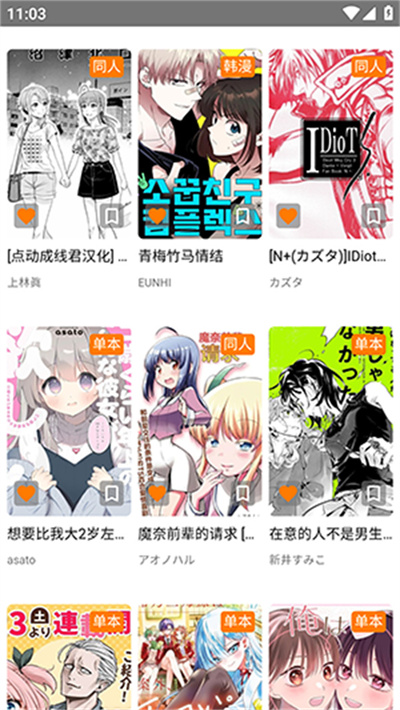The image size is (400, 710).
Task: Open the IDiot comic by カズタ
Action: tap(331, 144)
